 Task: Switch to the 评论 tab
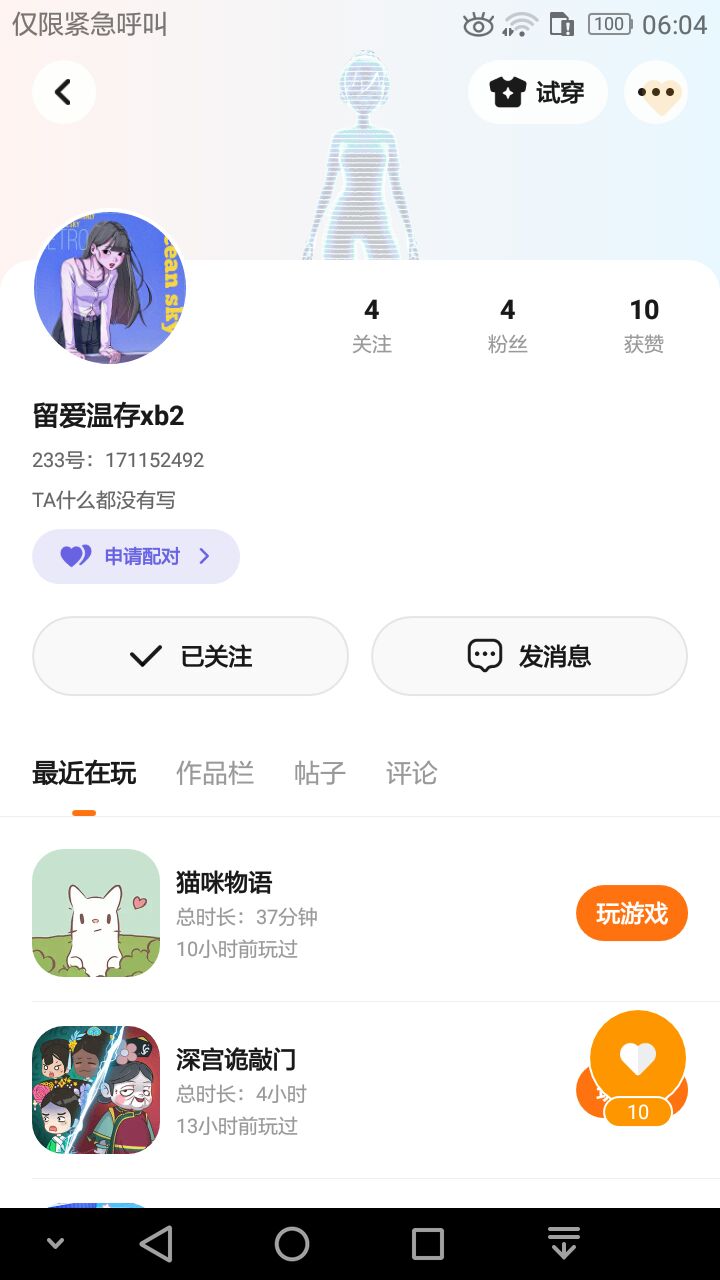coord(412,773)
